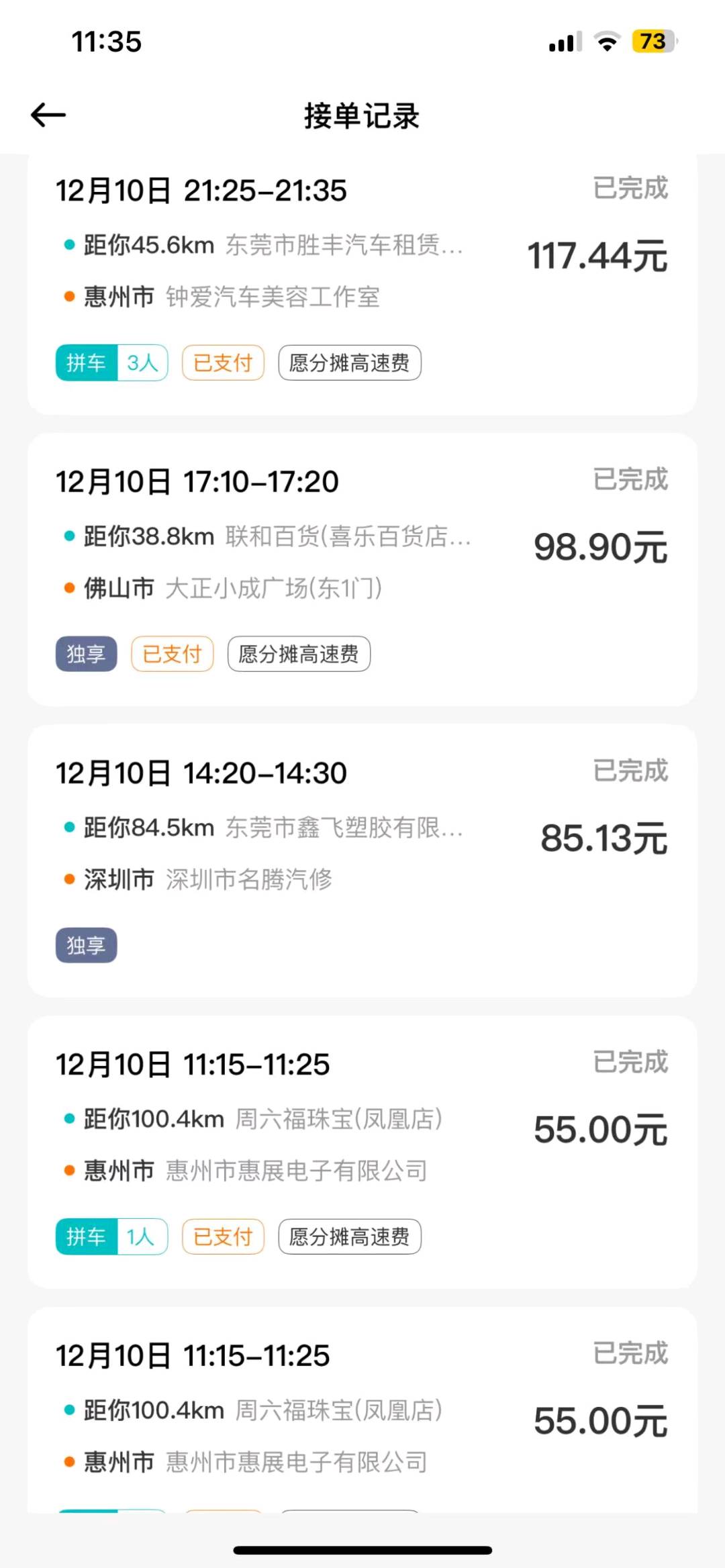
Task: Tap the 独享 tag on the 85.13元 order
Action: [86, 944]
